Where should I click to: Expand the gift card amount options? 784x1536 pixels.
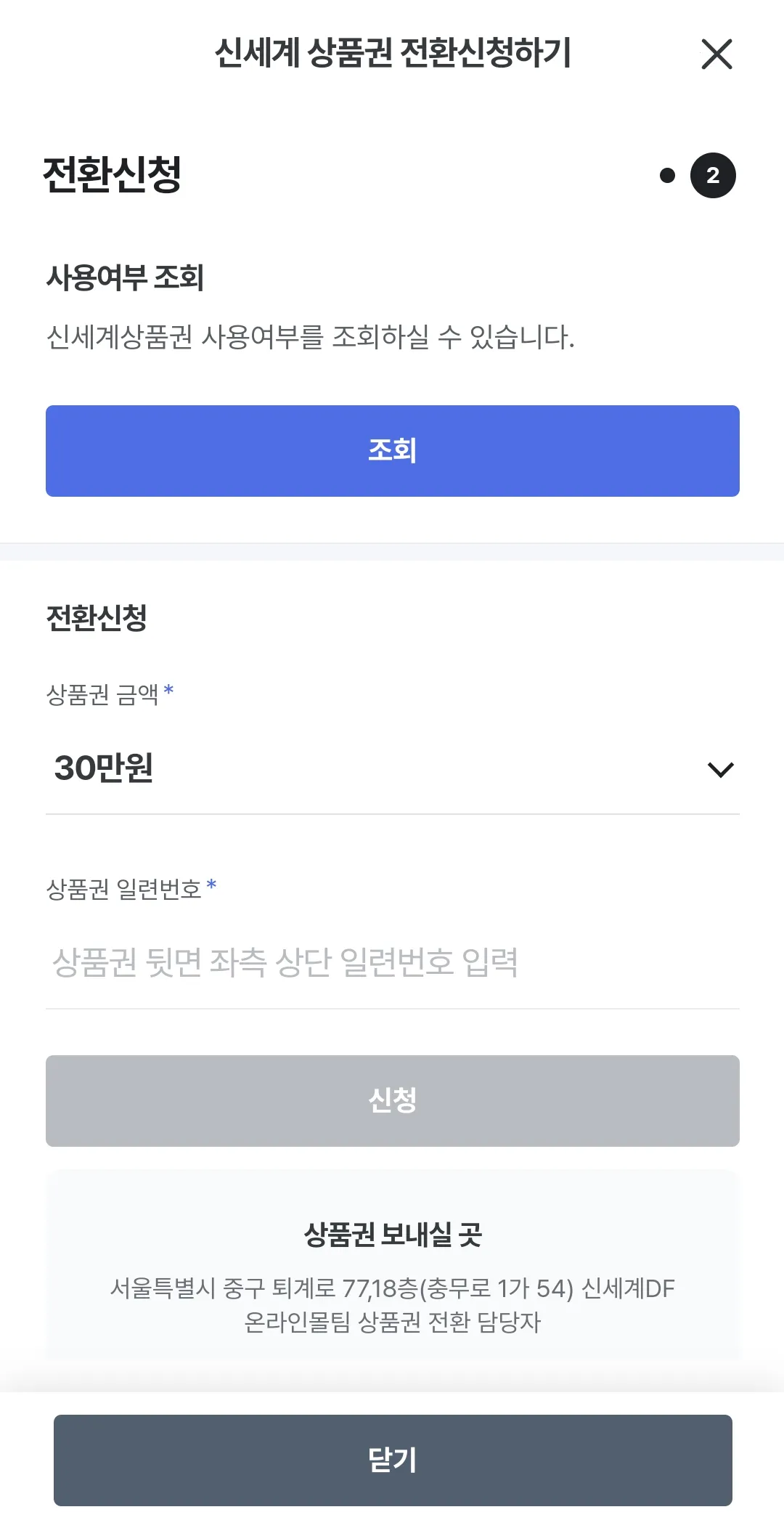(x=392, y=770)
